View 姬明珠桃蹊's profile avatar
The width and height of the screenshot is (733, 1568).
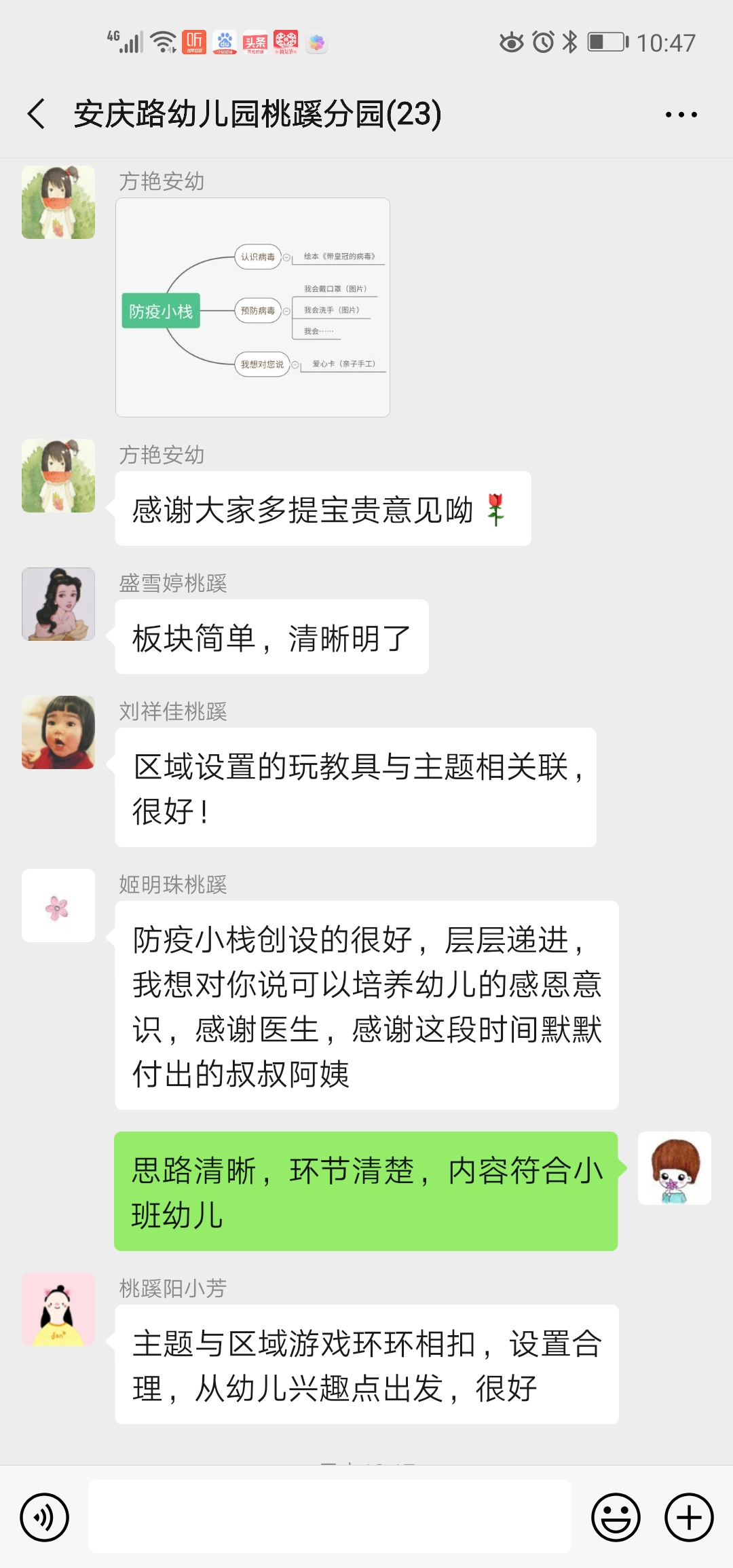(x=58, y=906)
